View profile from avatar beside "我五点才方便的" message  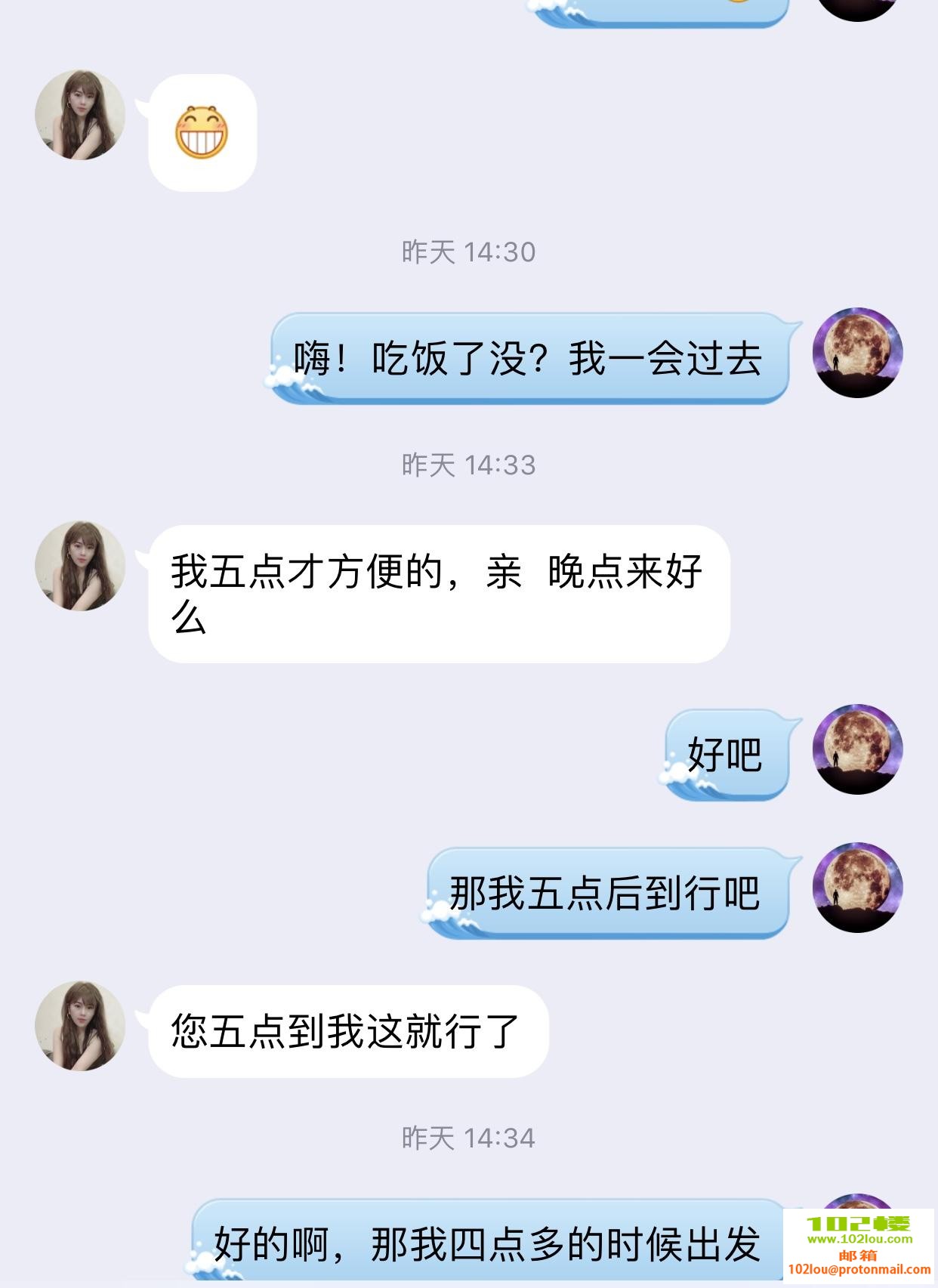[x=80, y=565]
